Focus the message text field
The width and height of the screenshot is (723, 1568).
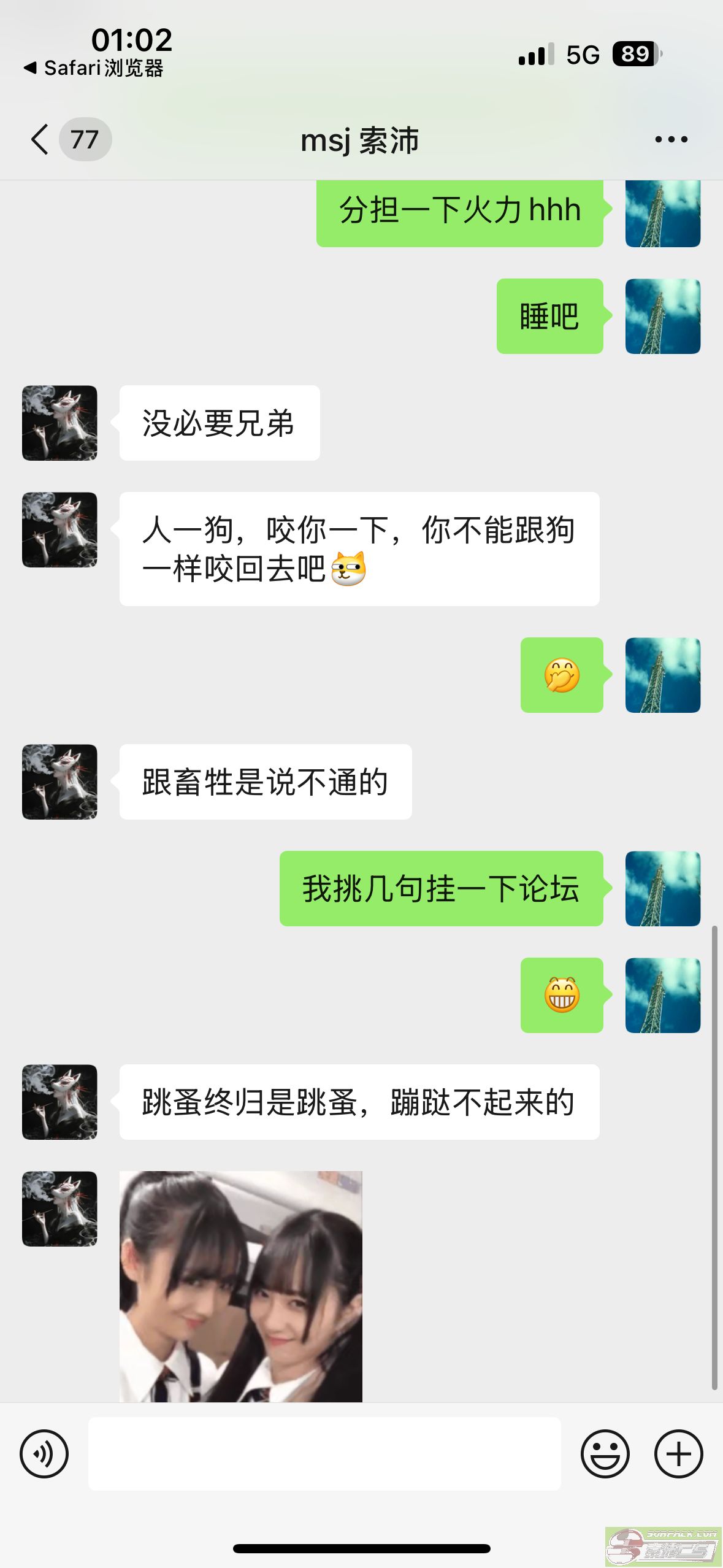click(324, 1453)
